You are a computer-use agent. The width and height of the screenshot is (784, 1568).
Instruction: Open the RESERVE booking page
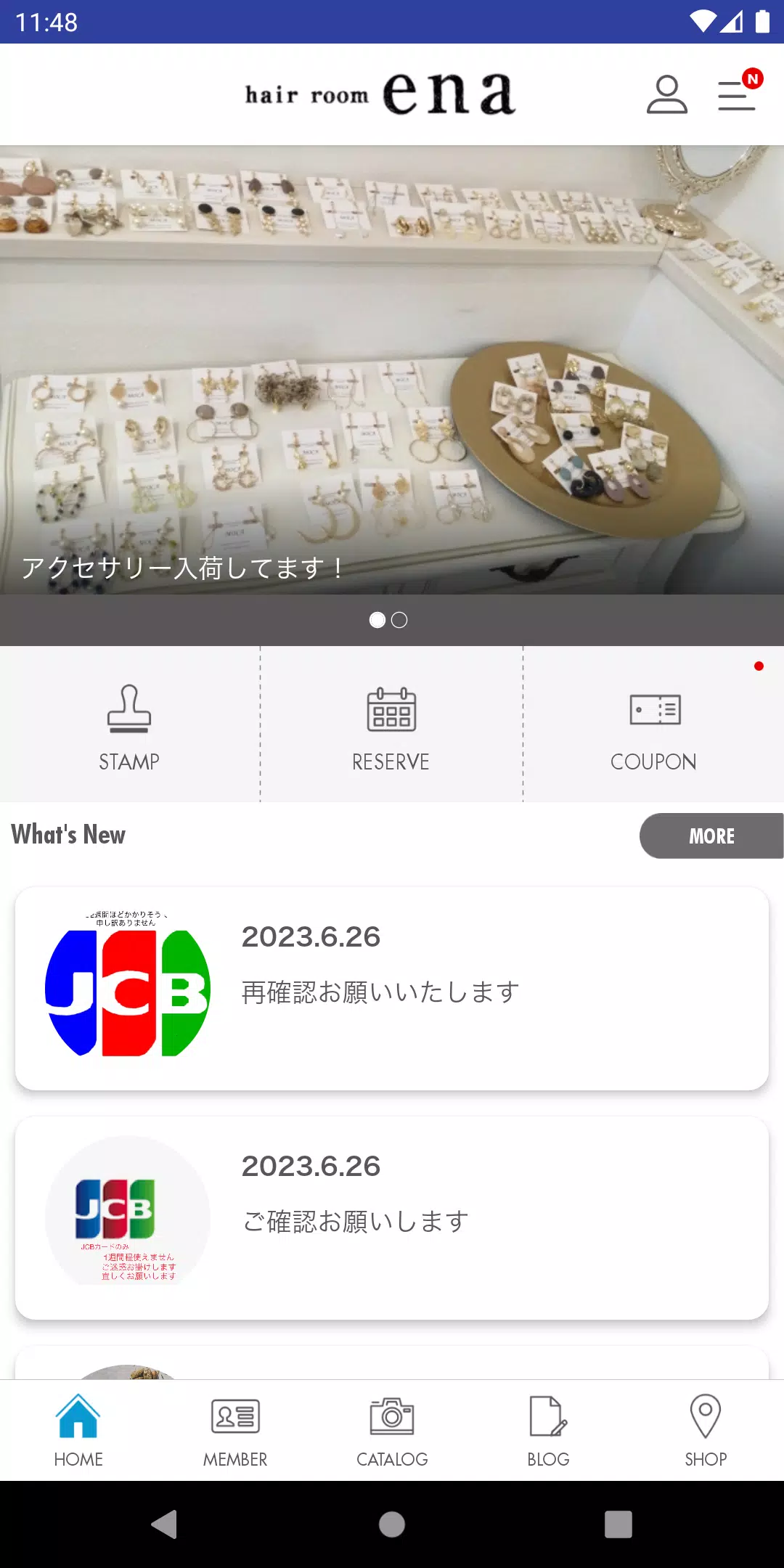tap(391, 726)
